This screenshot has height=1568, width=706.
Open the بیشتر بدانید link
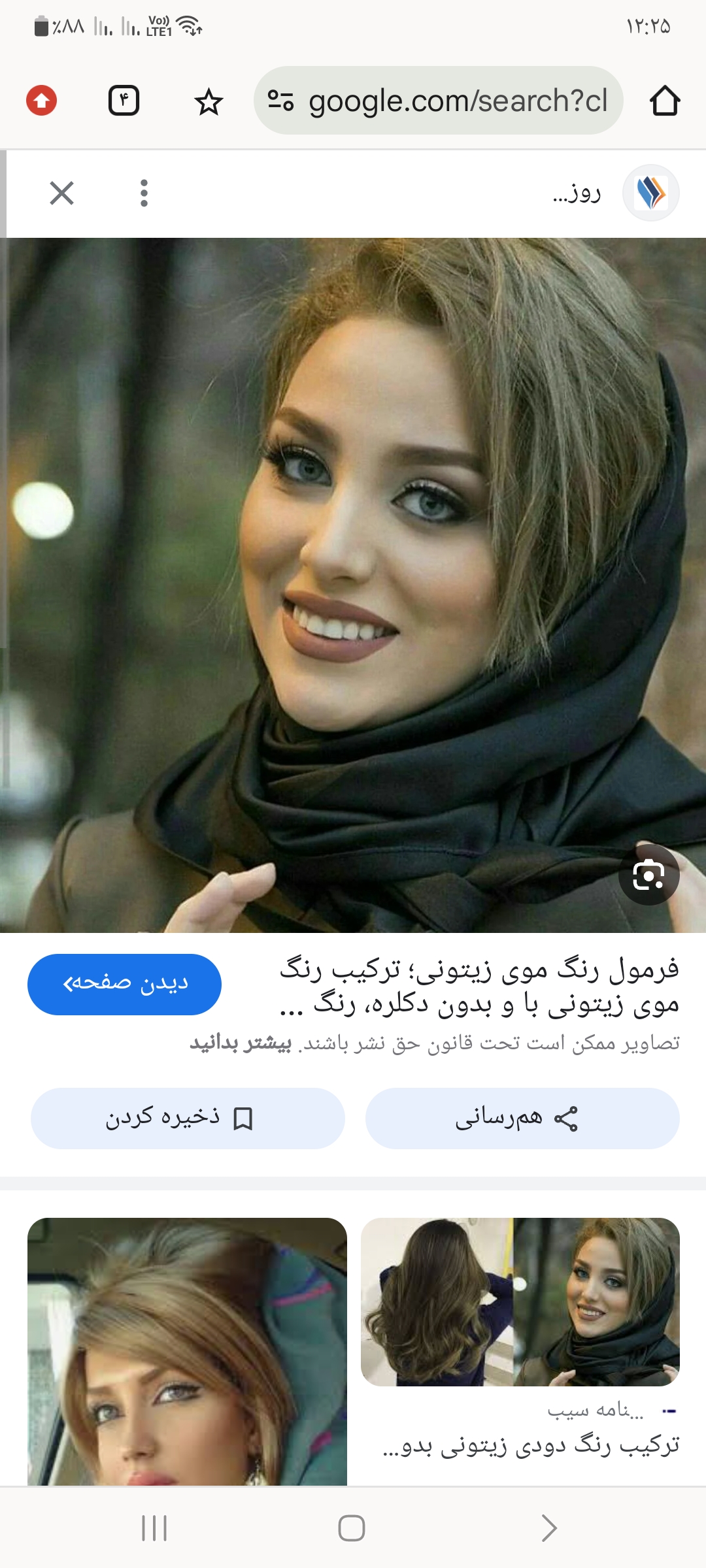coord(240,1043)
